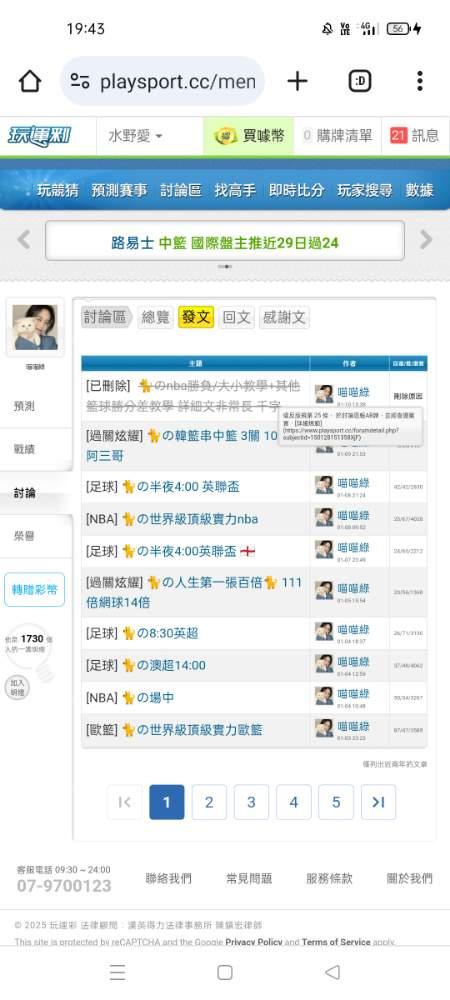
Task: Open the browser home page
Action: coord(29,81)
